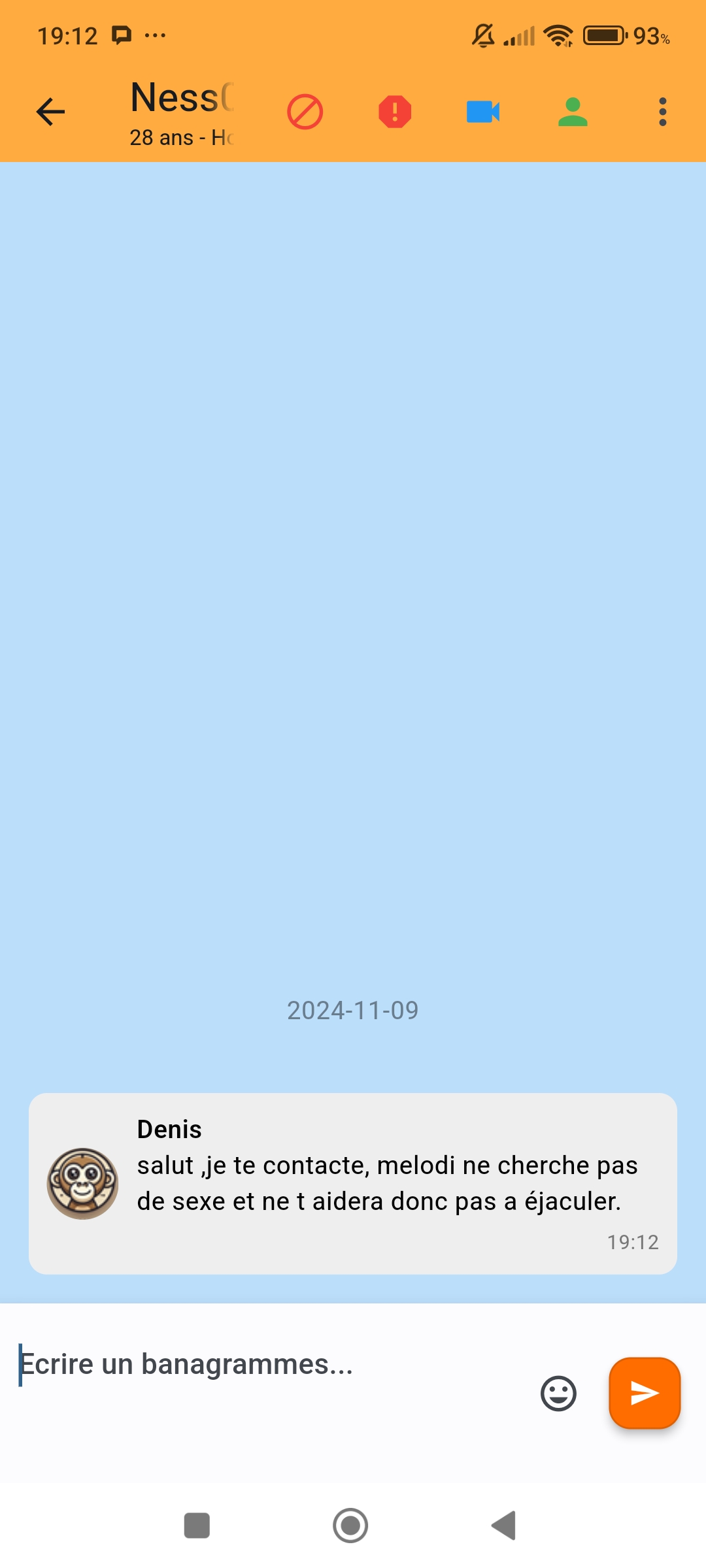Tap the system home button
Viewport: 706px width, 1568px height.
pyautogui.click(x=350, y=1526)
